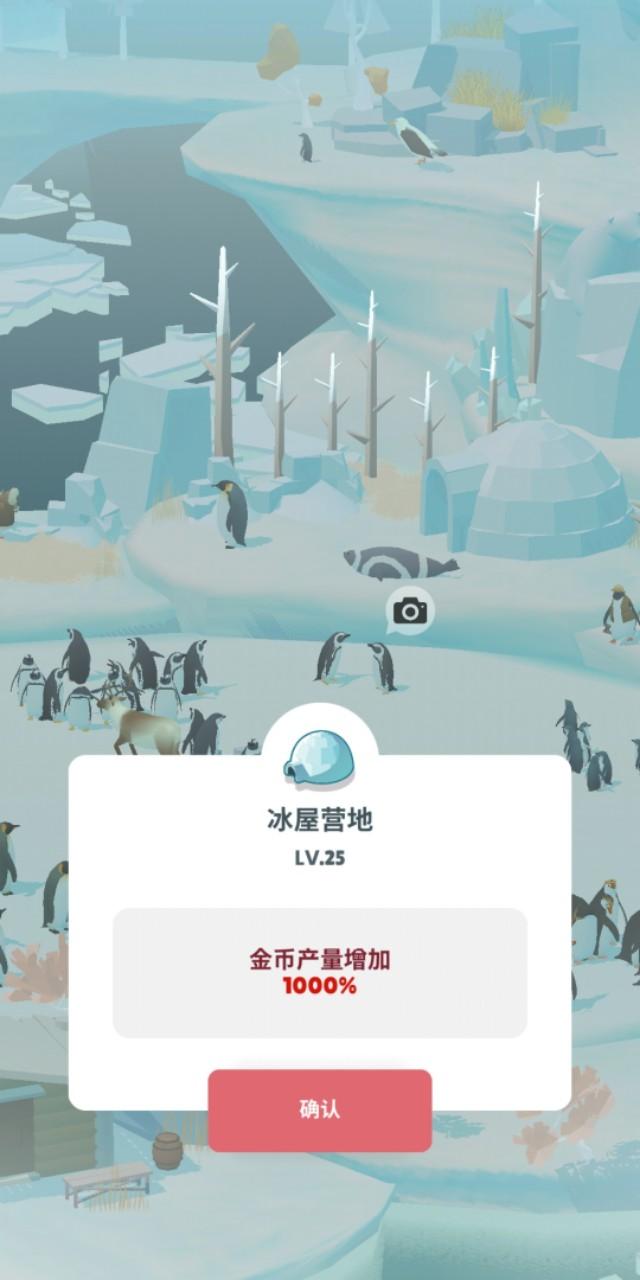Tap the camera bubble icon
The width and height of the screenshot is (640, 1280).
coord(410,610)
